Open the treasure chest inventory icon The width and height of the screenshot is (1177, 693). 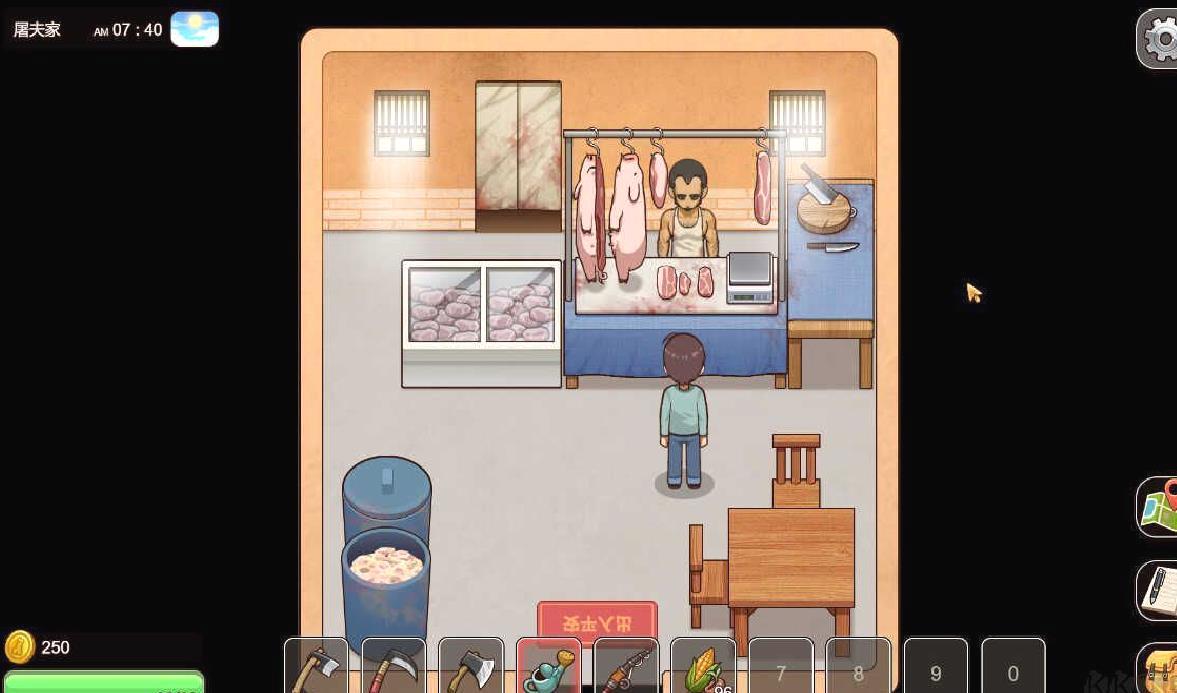pos(1160,672)
